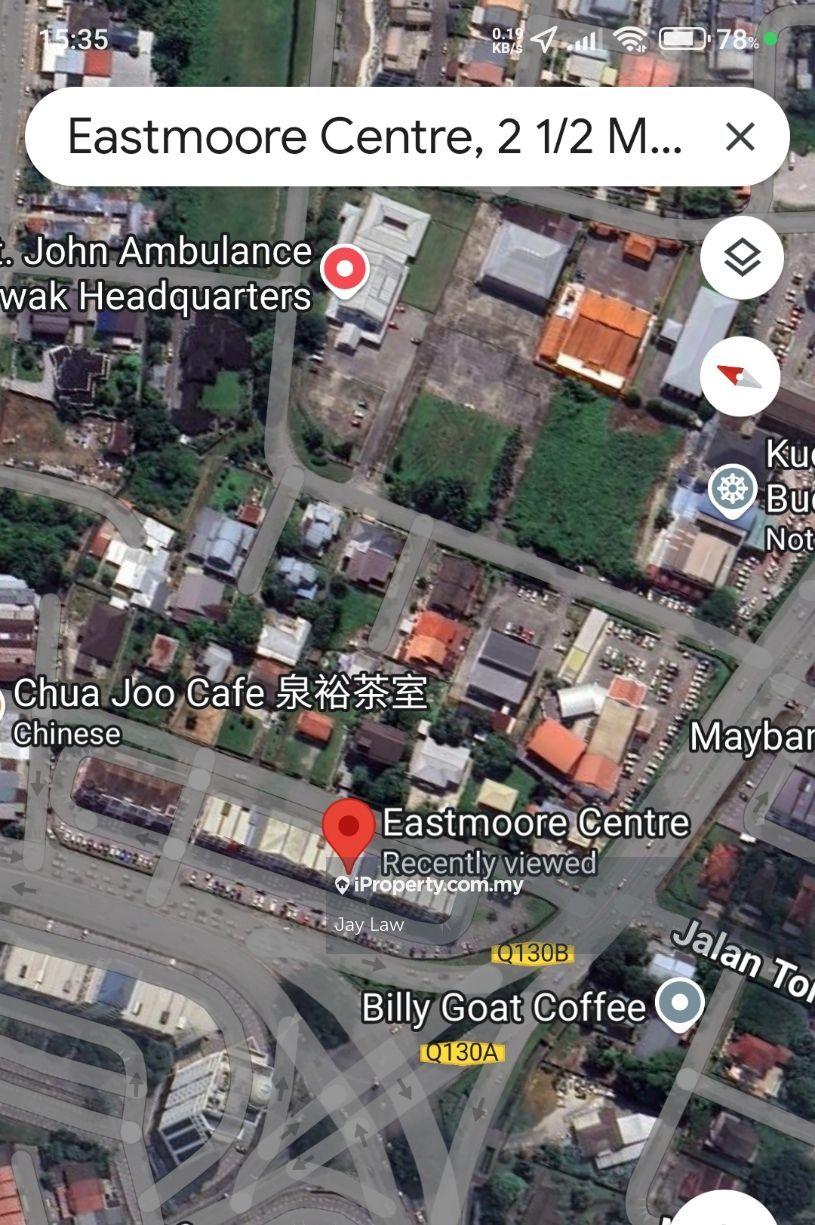Open the Eastmoore Centre search field
This screenshot has height=1225, width=815.
[x=374, y=136]
